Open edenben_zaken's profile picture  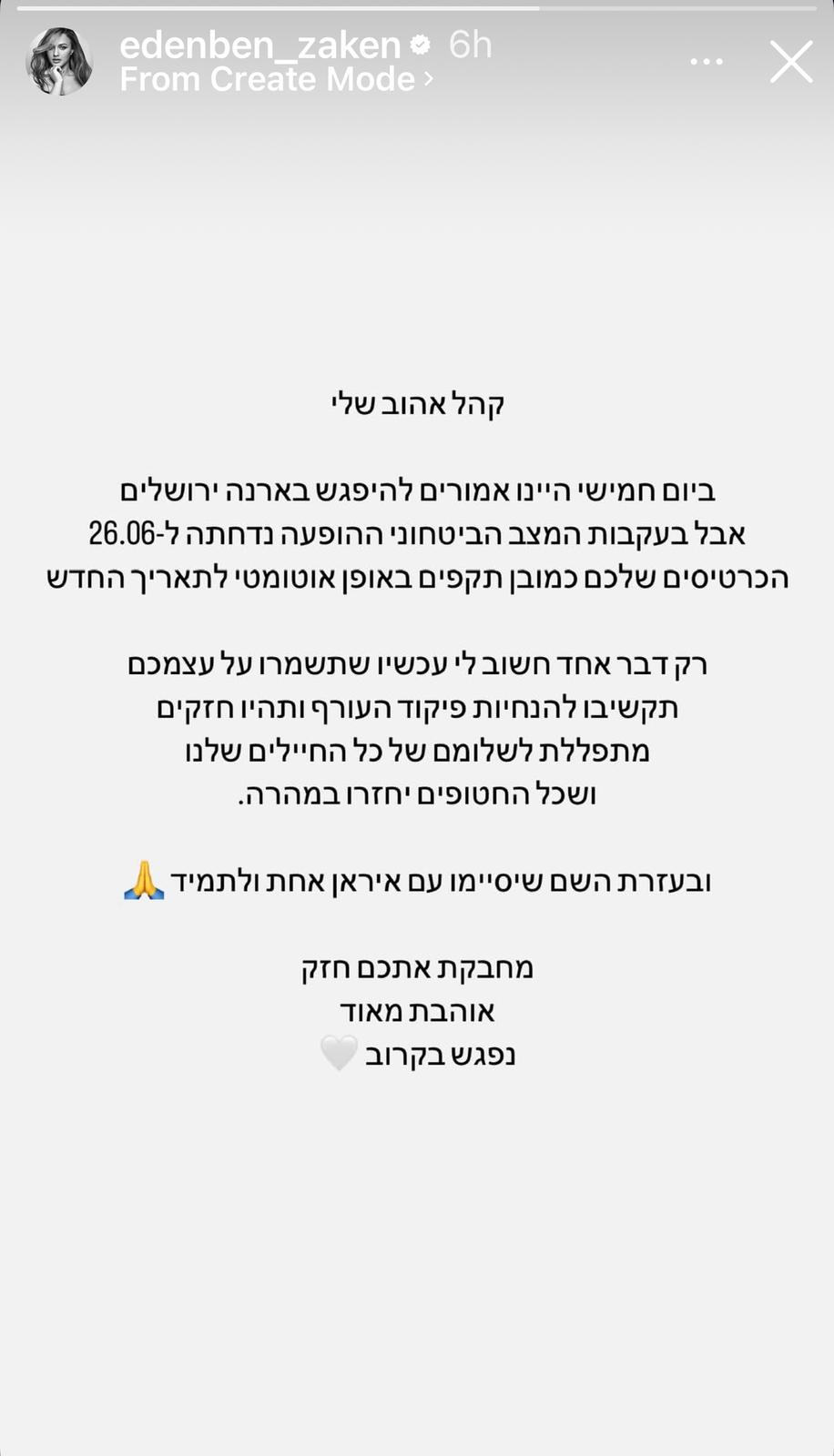pos(60,62)
